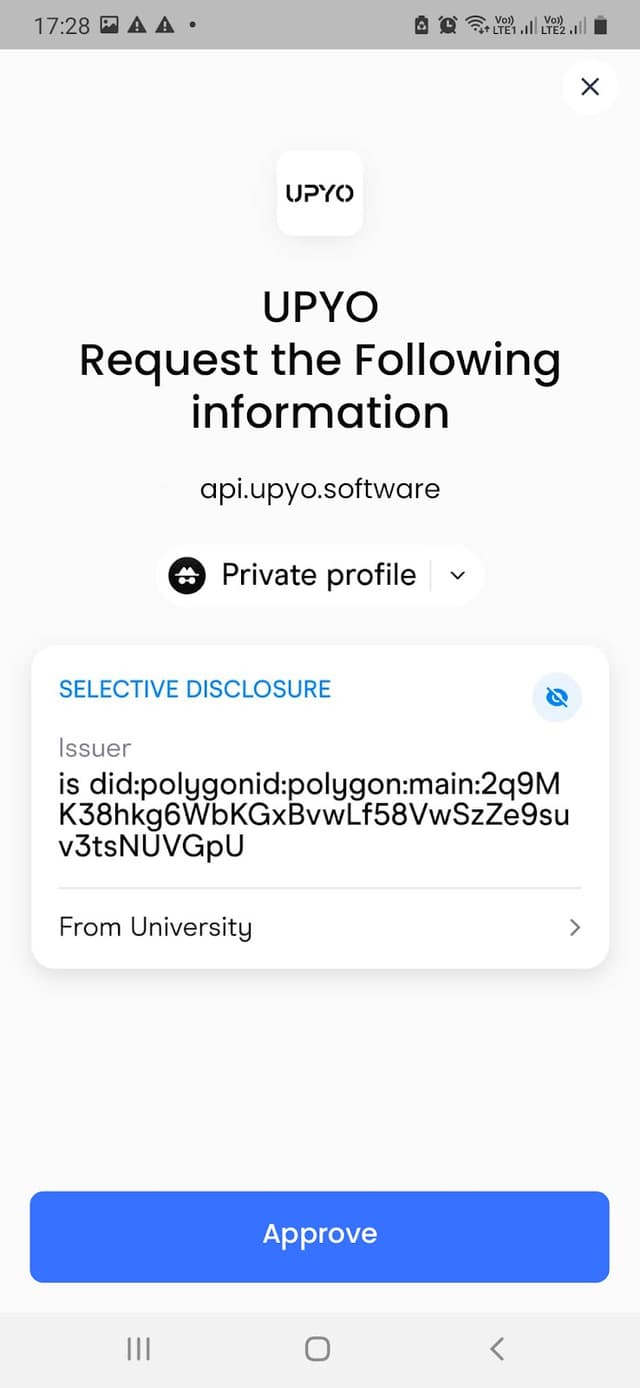Close the UPYO request dialog
The height and width of the screenshot is (1388, 640).
590,87
